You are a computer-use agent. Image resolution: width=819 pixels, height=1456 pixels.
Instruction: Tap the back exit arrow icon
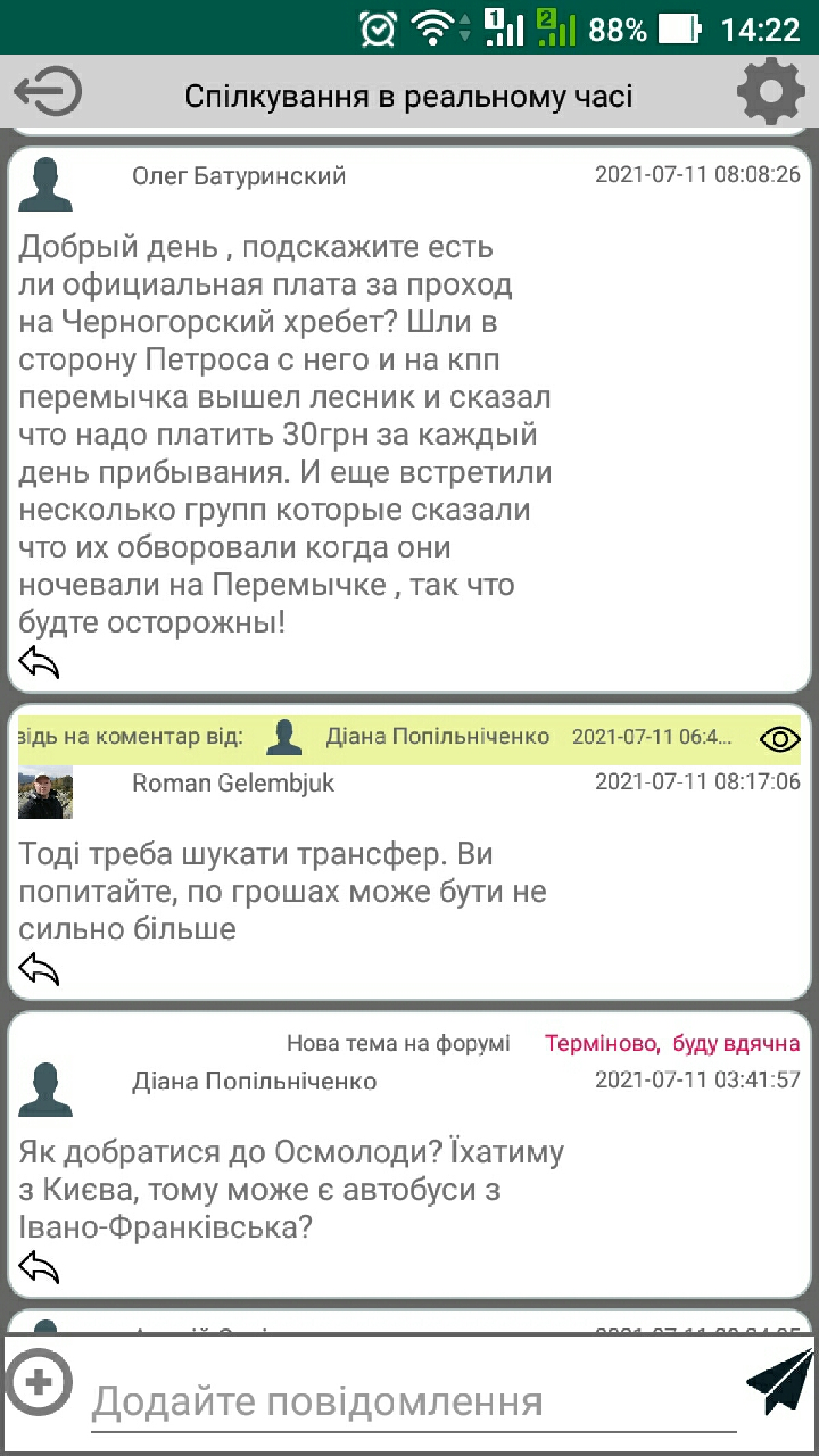[48, 91]
